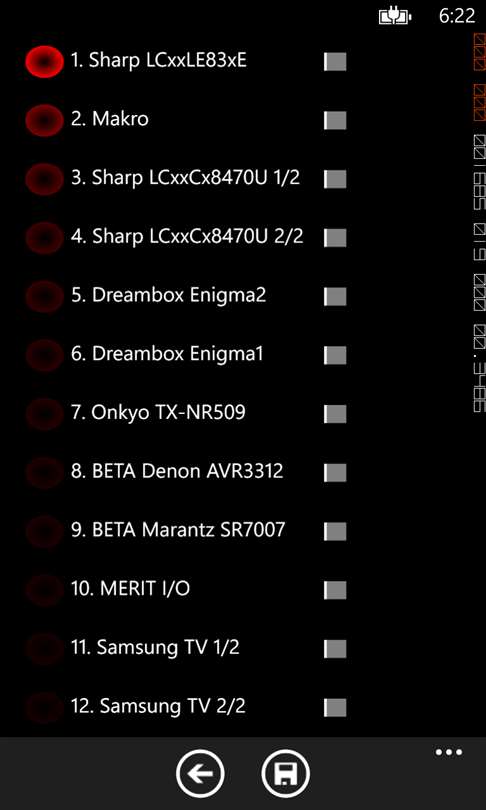Screen dimensions: 486x810
Task: Save using the floppy disk icon
Action: [x=286, y=774]
